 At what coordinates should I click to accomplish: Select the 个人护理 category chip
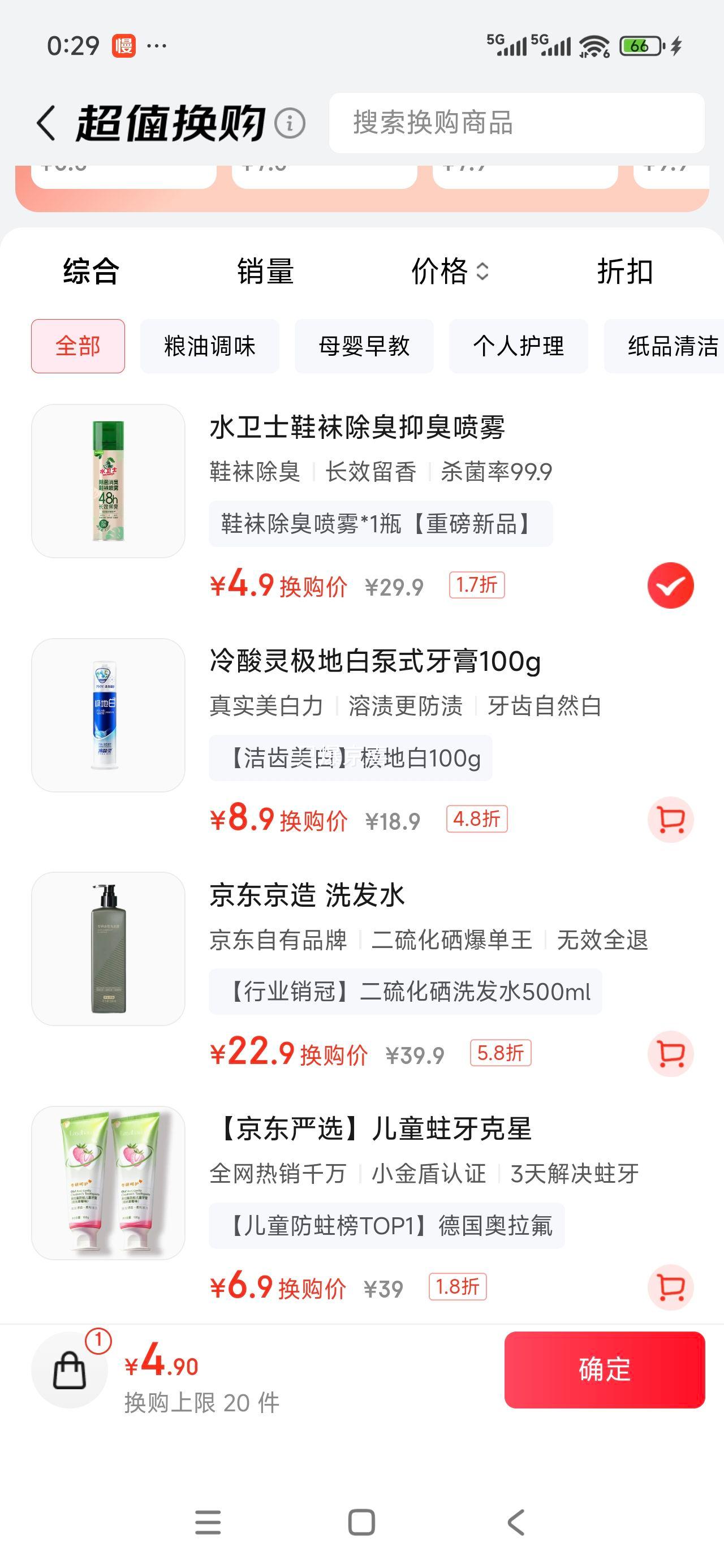(x=518, y=346)
